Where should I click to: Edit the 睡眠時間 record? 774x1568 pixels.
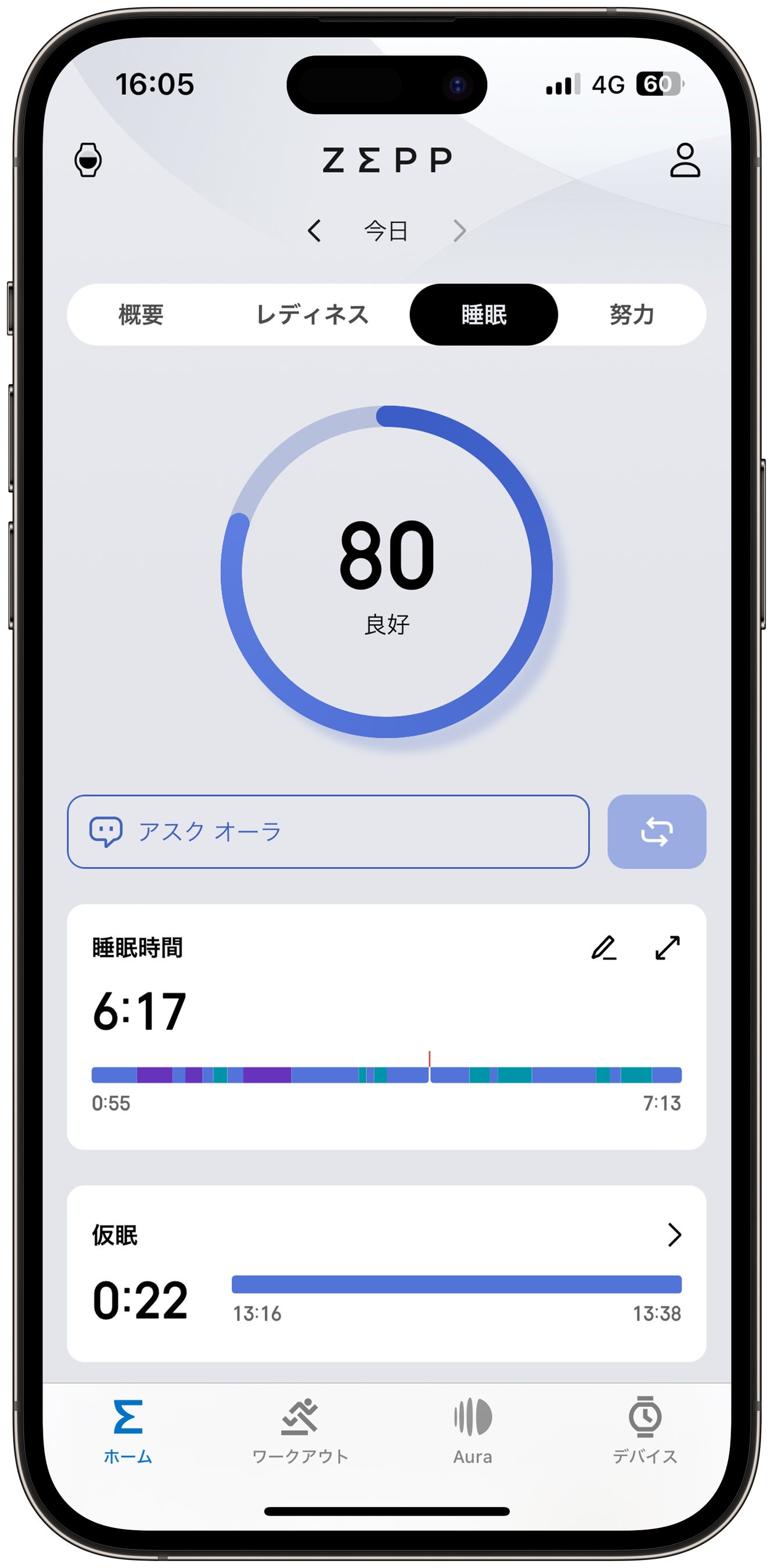[603, 948]
